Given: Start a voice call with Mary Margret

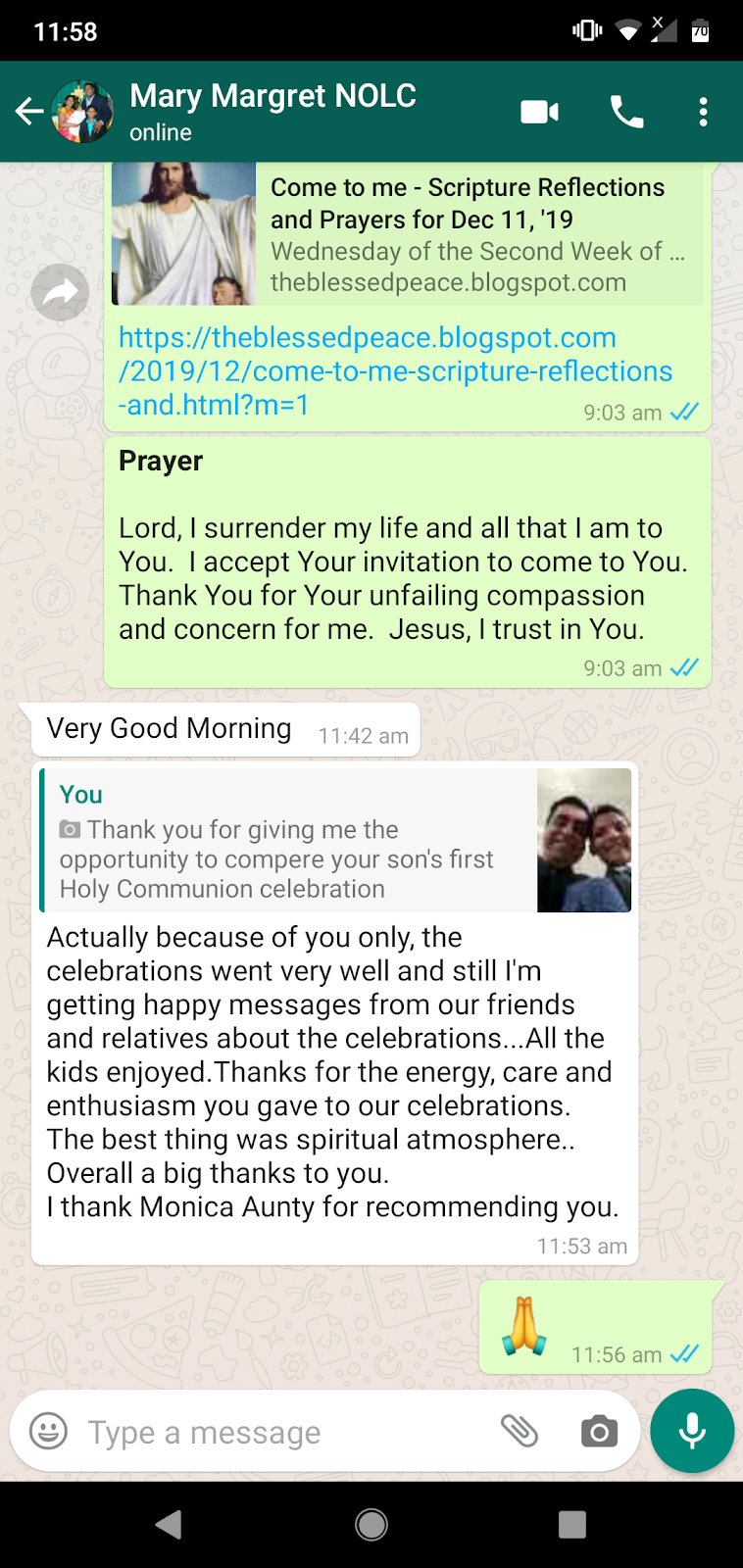Looking at the screenshot, I should [626, 112].
